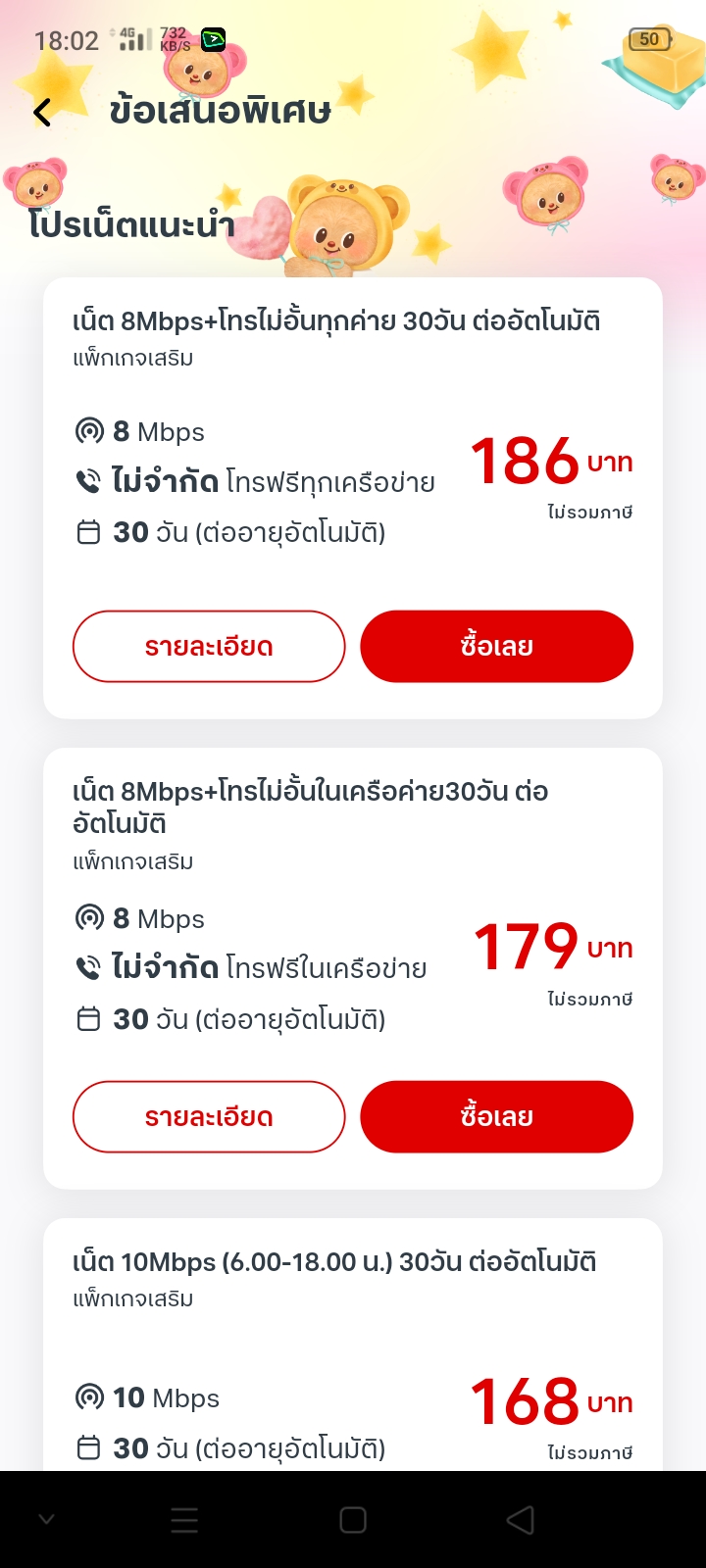
Task: Tap the system home button
Action: pos(353,1520)
